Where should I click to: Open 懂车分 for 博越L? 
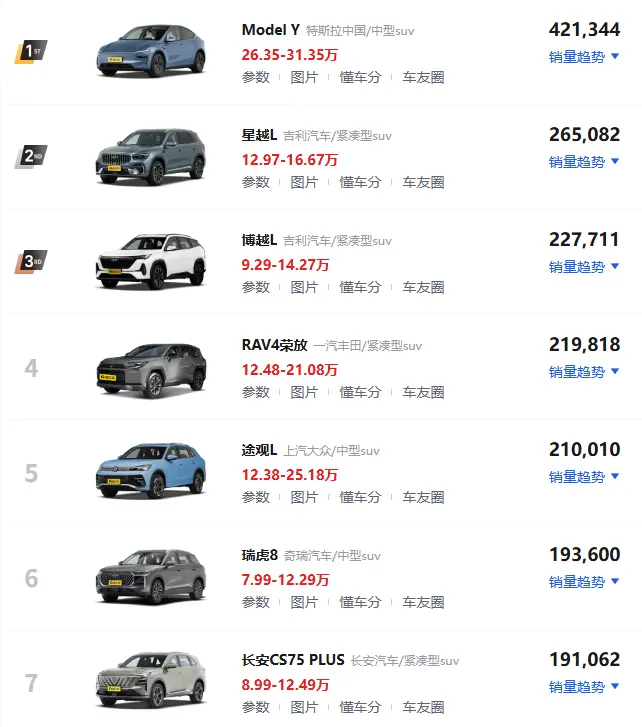tap(360, 287)
